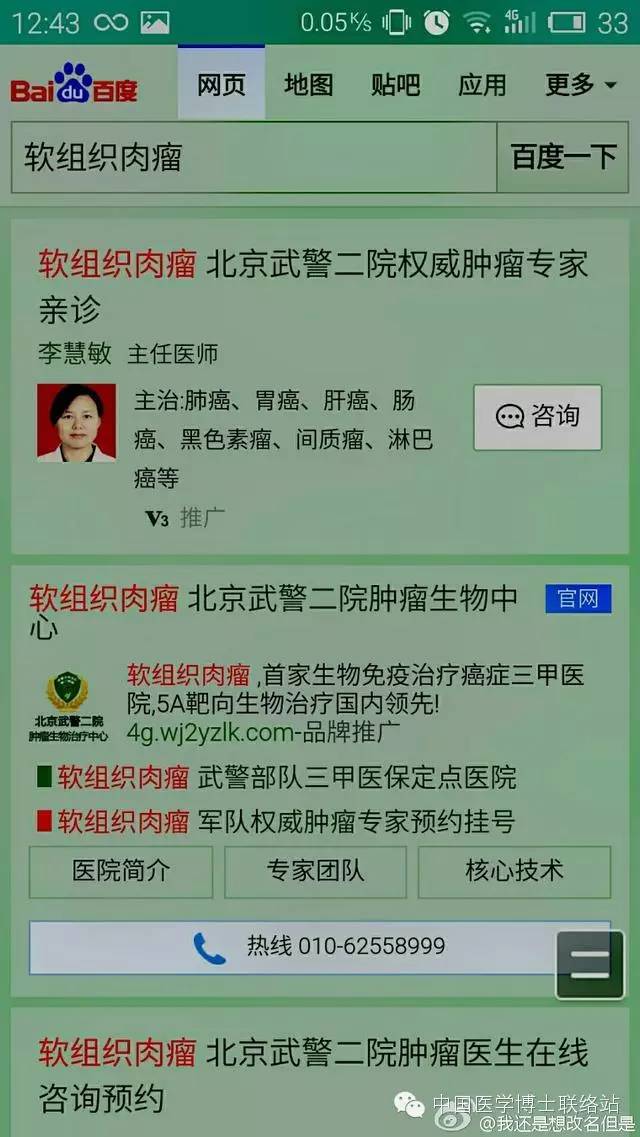
Task: Select the 核心技术 button
Action: click(514, 871)
